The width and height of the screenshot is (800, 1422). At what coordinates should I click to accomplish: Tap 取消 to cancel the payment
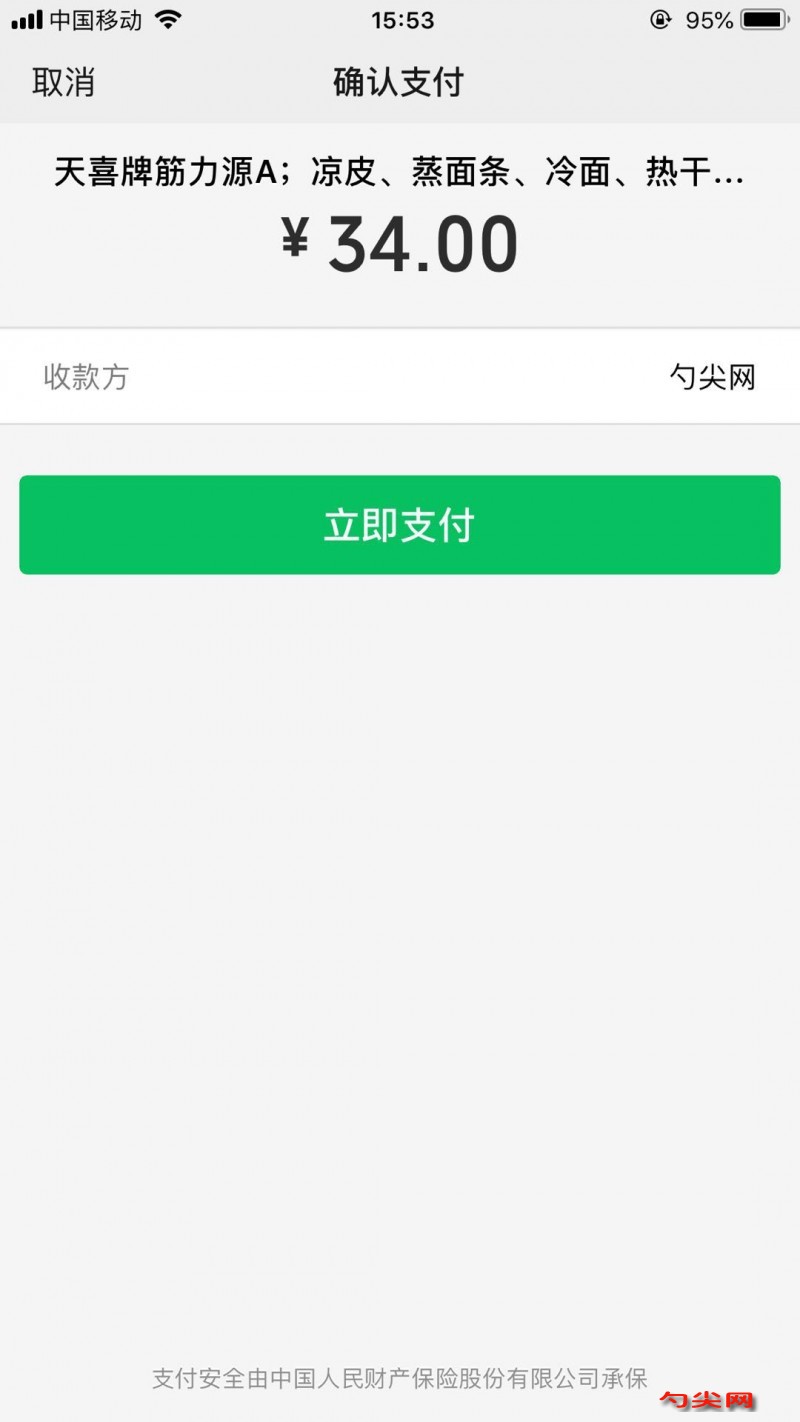pyautogui.click(x=63, y=83)
